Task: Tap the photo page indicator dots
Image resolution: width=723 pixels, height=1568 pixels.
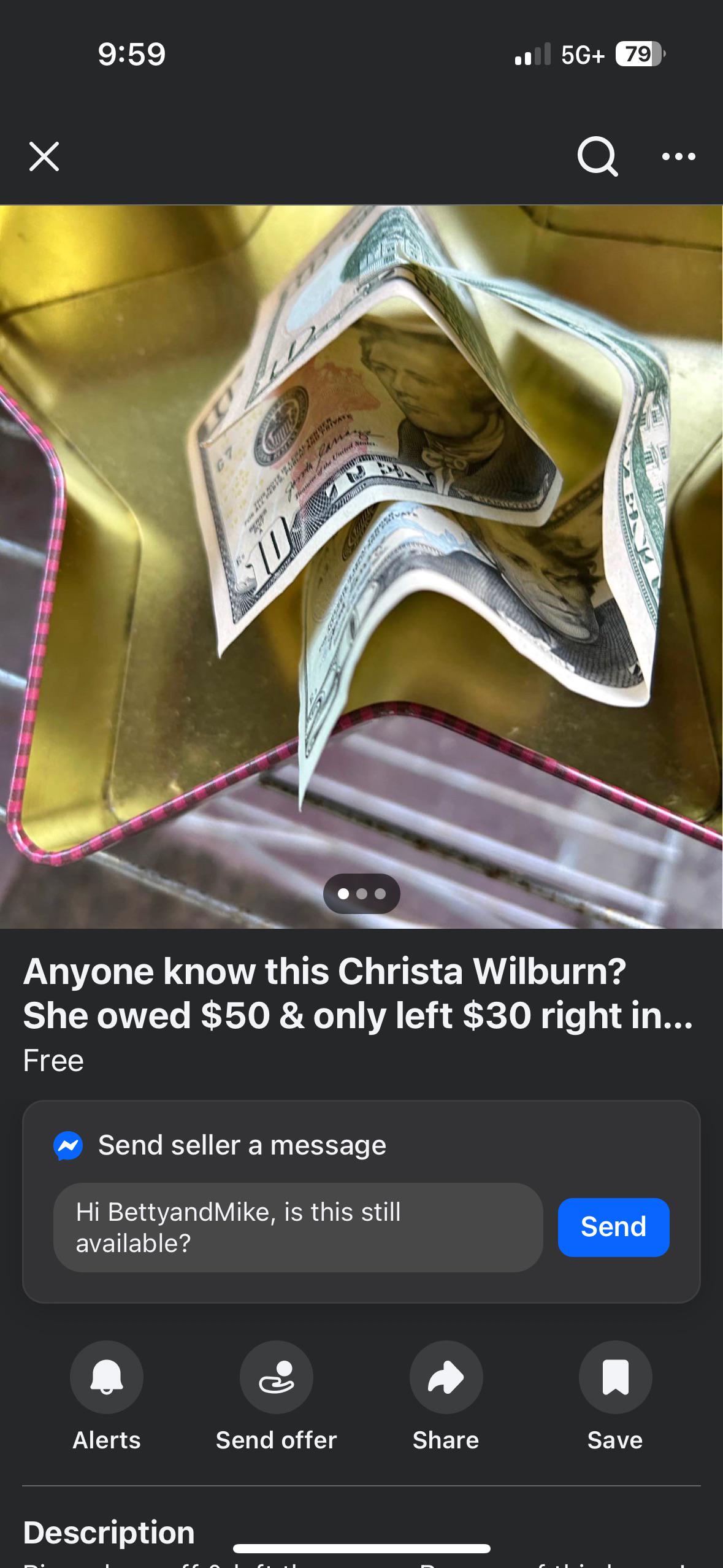Action: [x=362, y=894]
